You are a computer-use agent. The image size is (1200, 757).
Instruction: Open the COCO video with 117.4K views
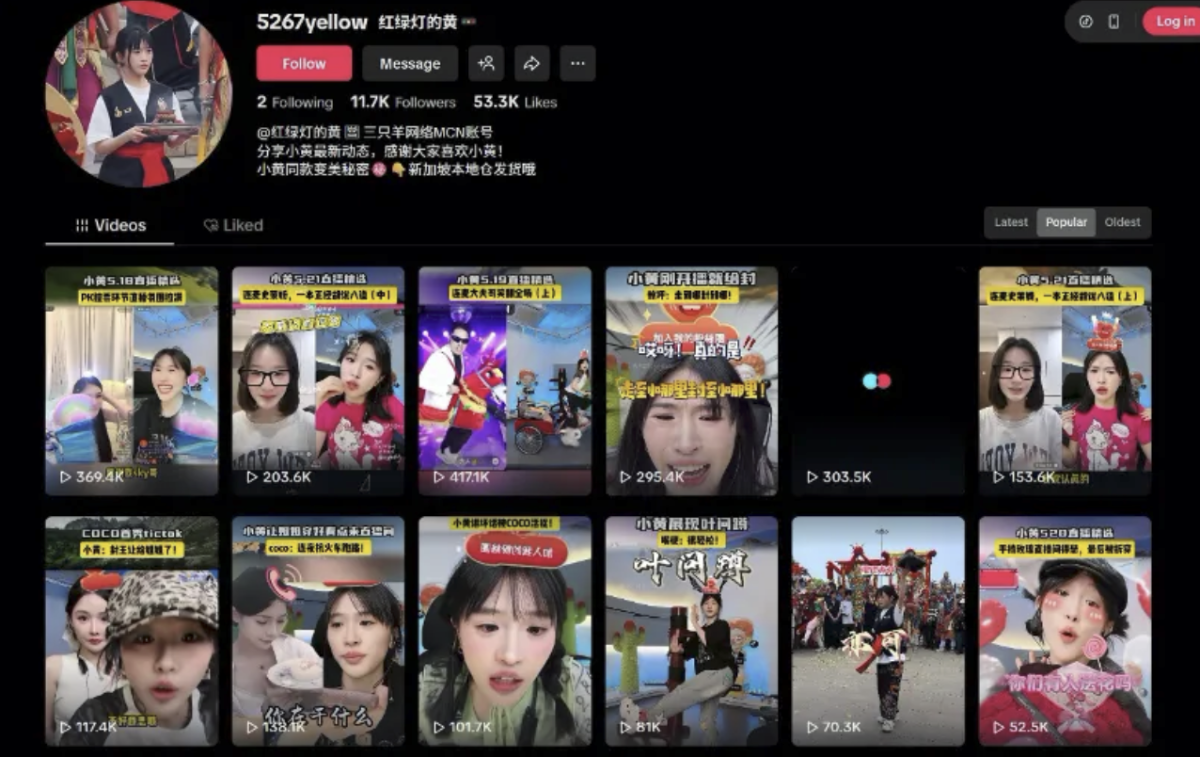coord(131,630)
